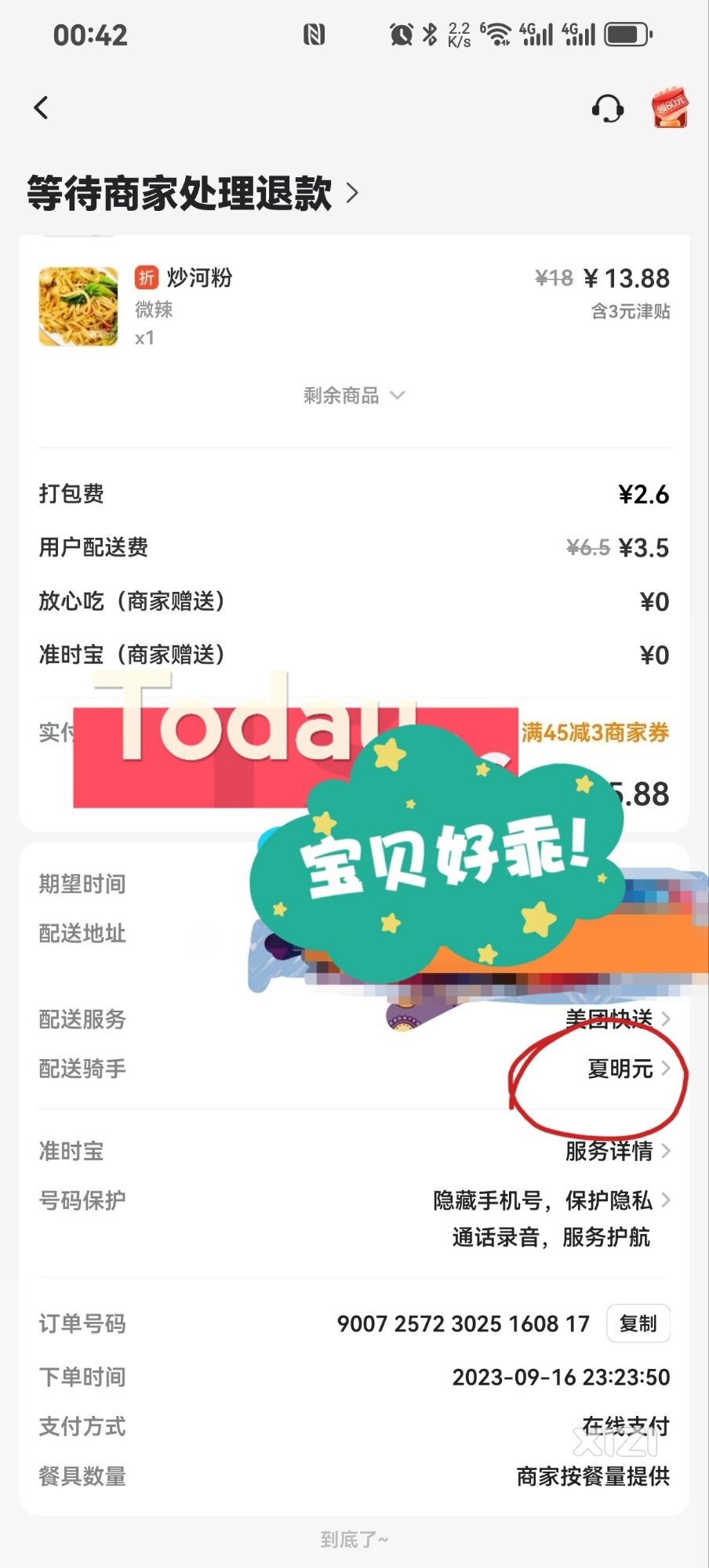Open customer service headset icon
709x1568 pixels.
tap(607, 108)
